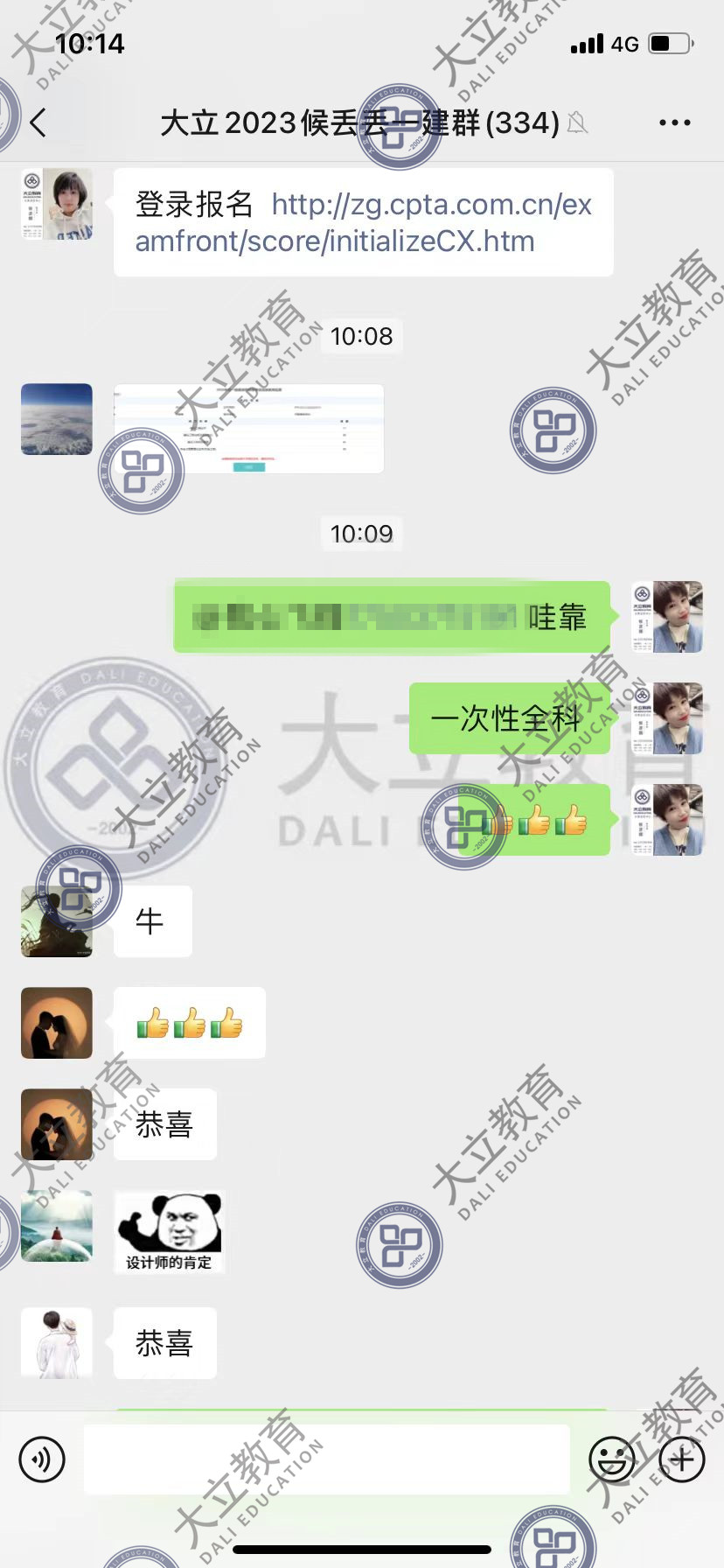The image size is (724, 1568).
Task: Open the emoji picker
Action: (x=612, y=1459)
